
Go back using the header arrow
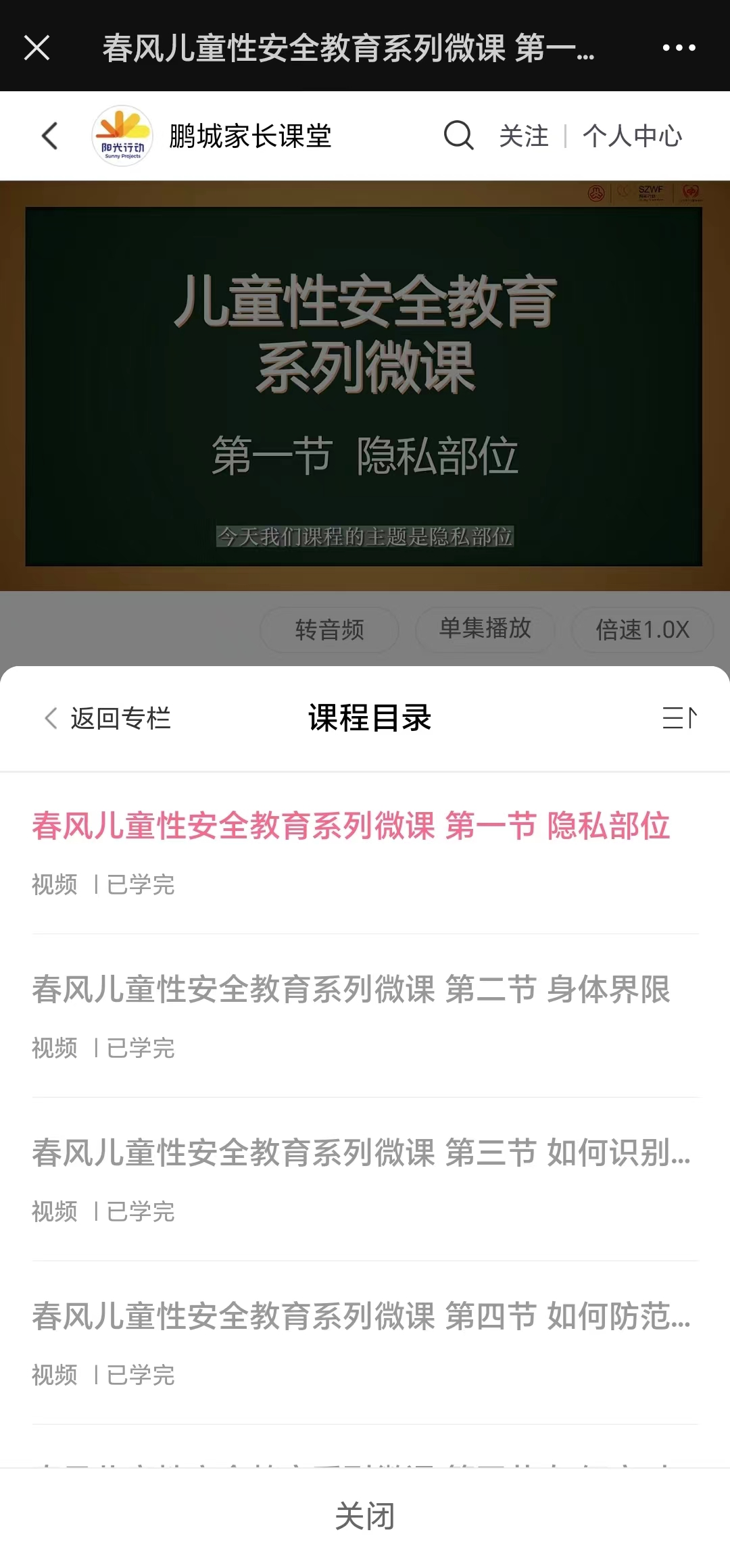(50, 136)
